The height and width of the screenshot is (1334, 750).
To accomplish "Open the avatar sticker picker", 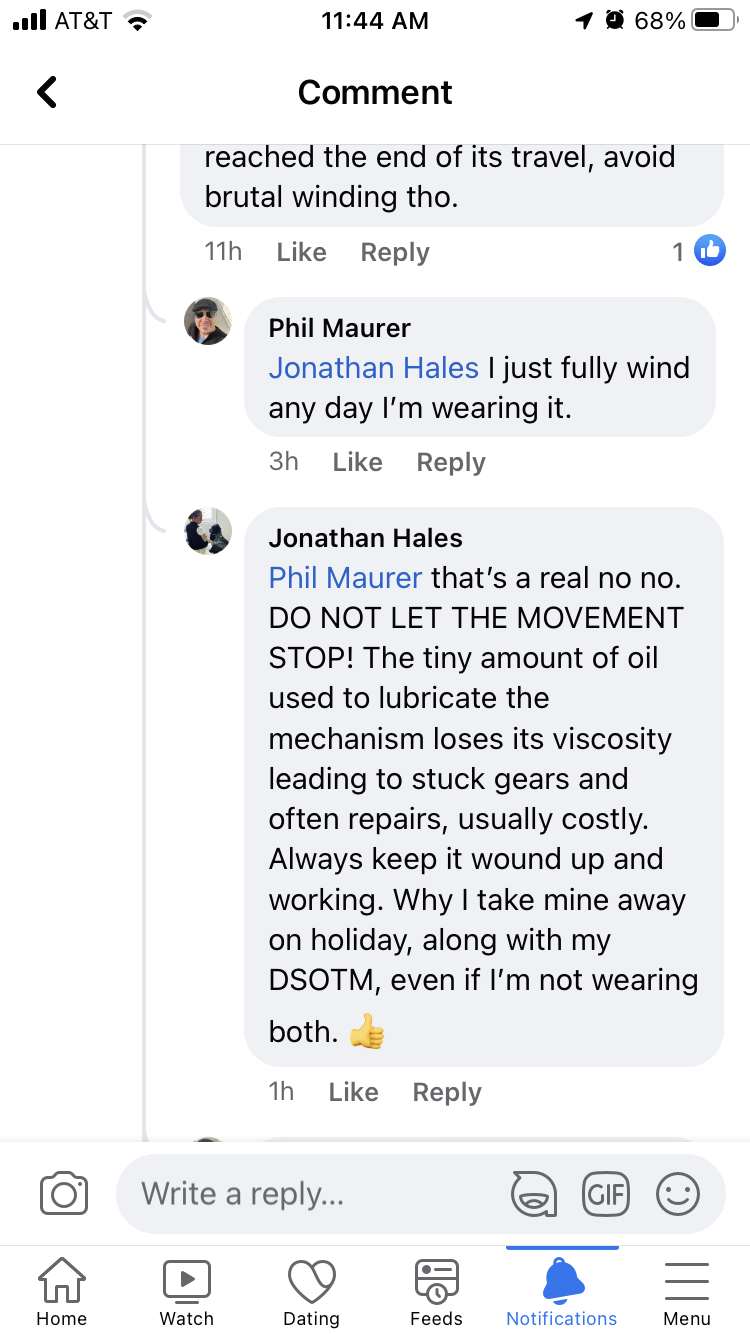I will tap(533, 1194).
